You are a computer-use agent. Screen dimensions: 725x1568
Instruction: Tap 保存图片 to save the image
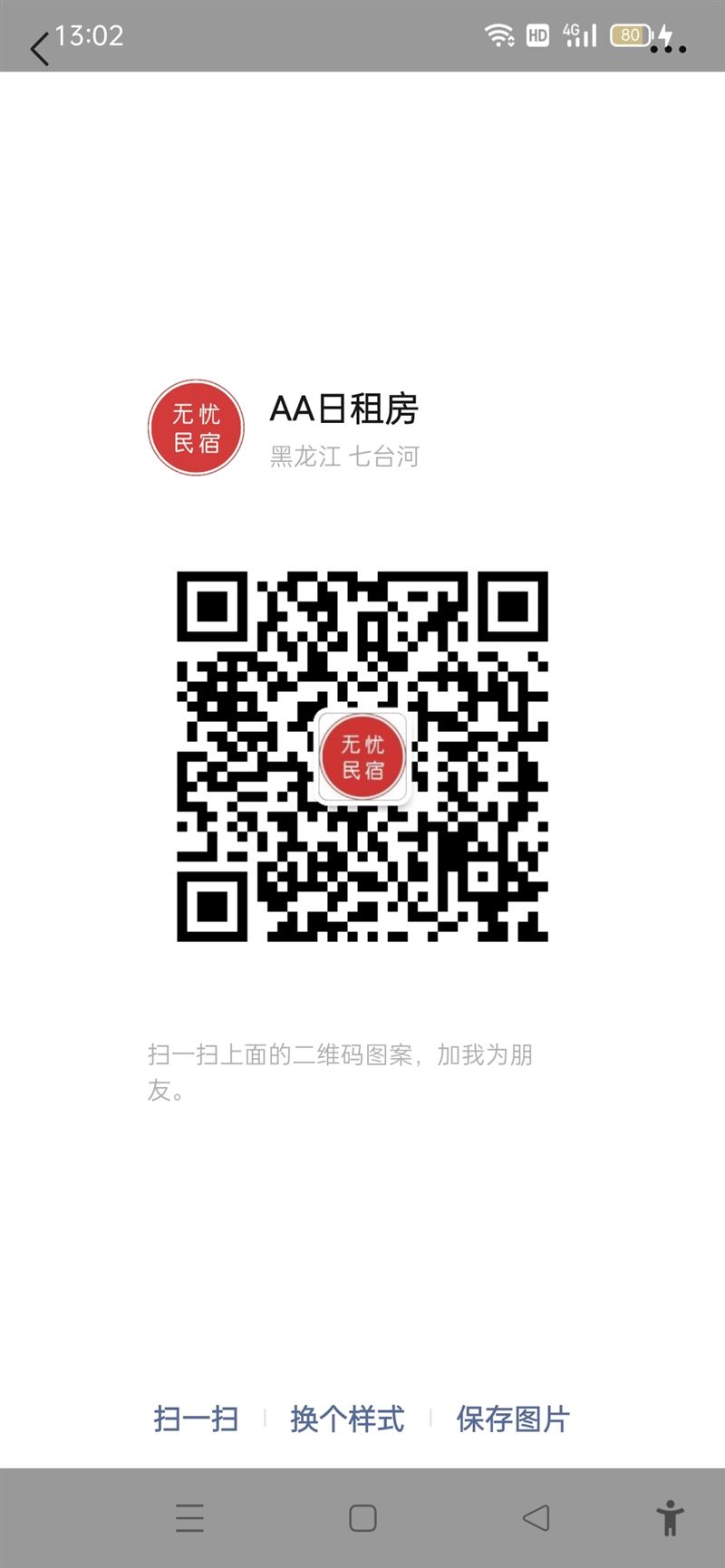point(513,1419)
